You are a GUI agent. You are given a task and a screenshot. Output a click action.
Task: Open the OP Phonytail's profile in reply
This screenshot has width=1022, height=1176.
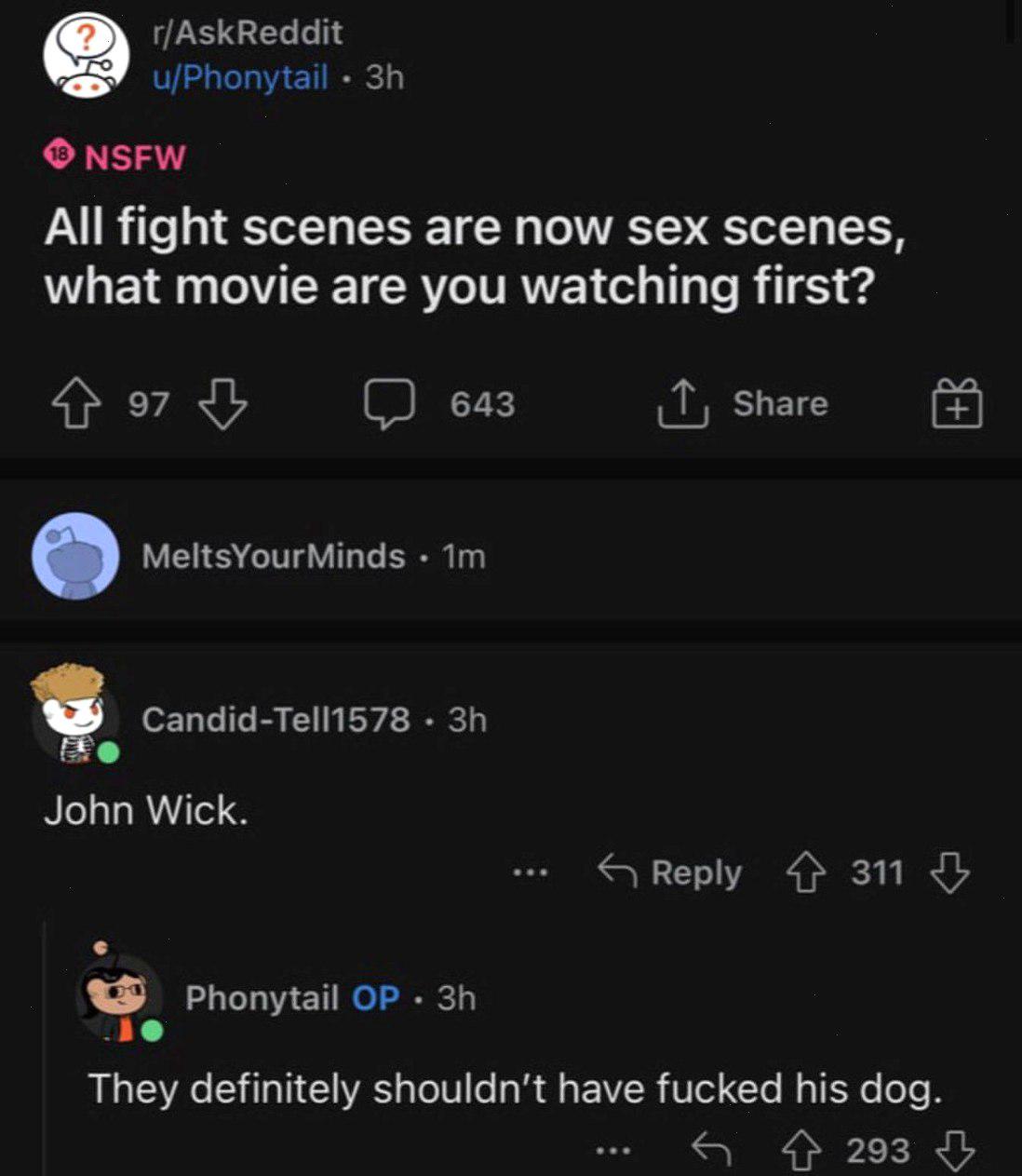(x=262, y=998)
